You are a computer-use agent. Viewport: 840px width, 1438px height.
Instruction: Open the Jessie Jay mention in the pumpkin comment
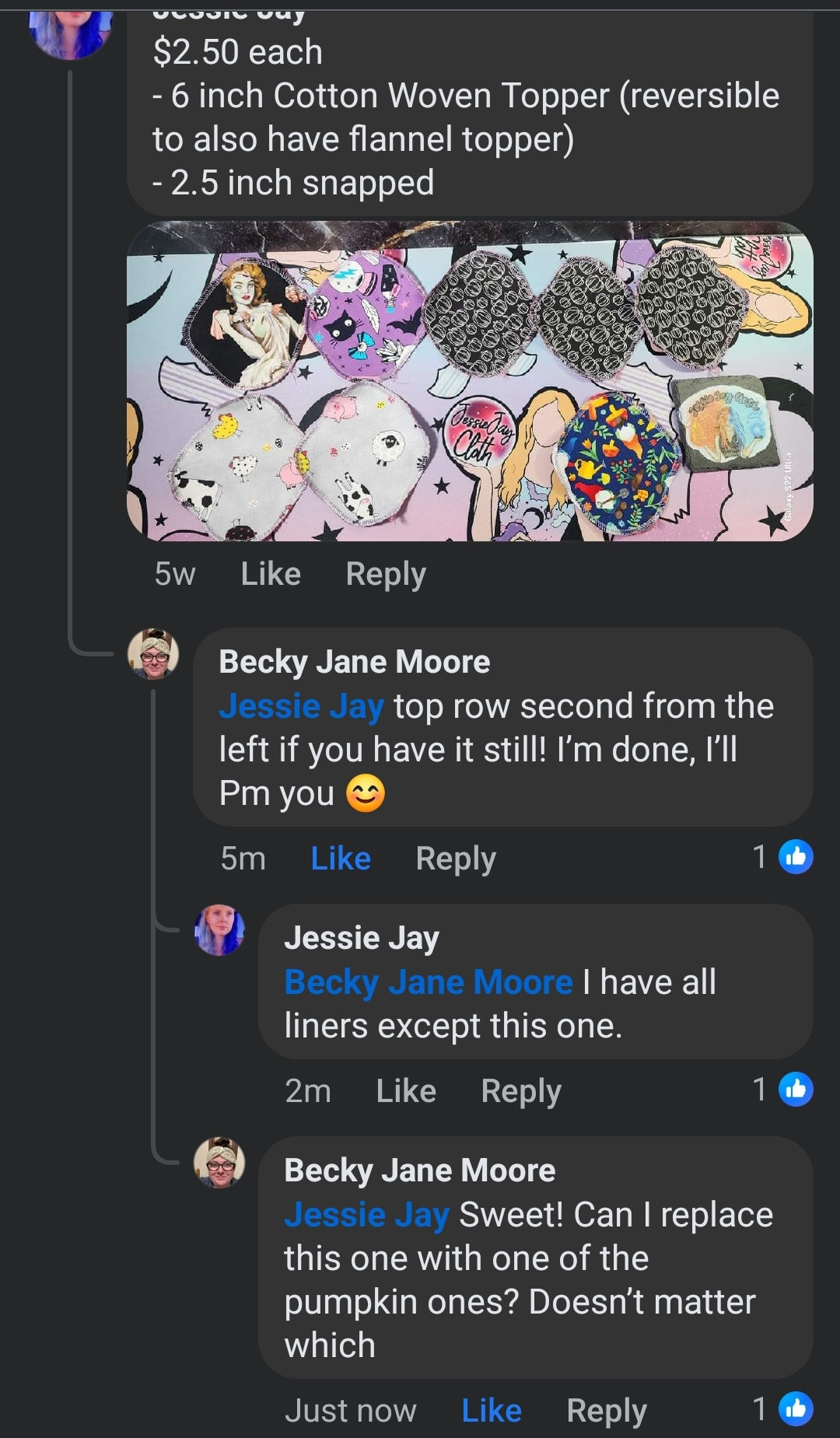[x=367, y=1214]
